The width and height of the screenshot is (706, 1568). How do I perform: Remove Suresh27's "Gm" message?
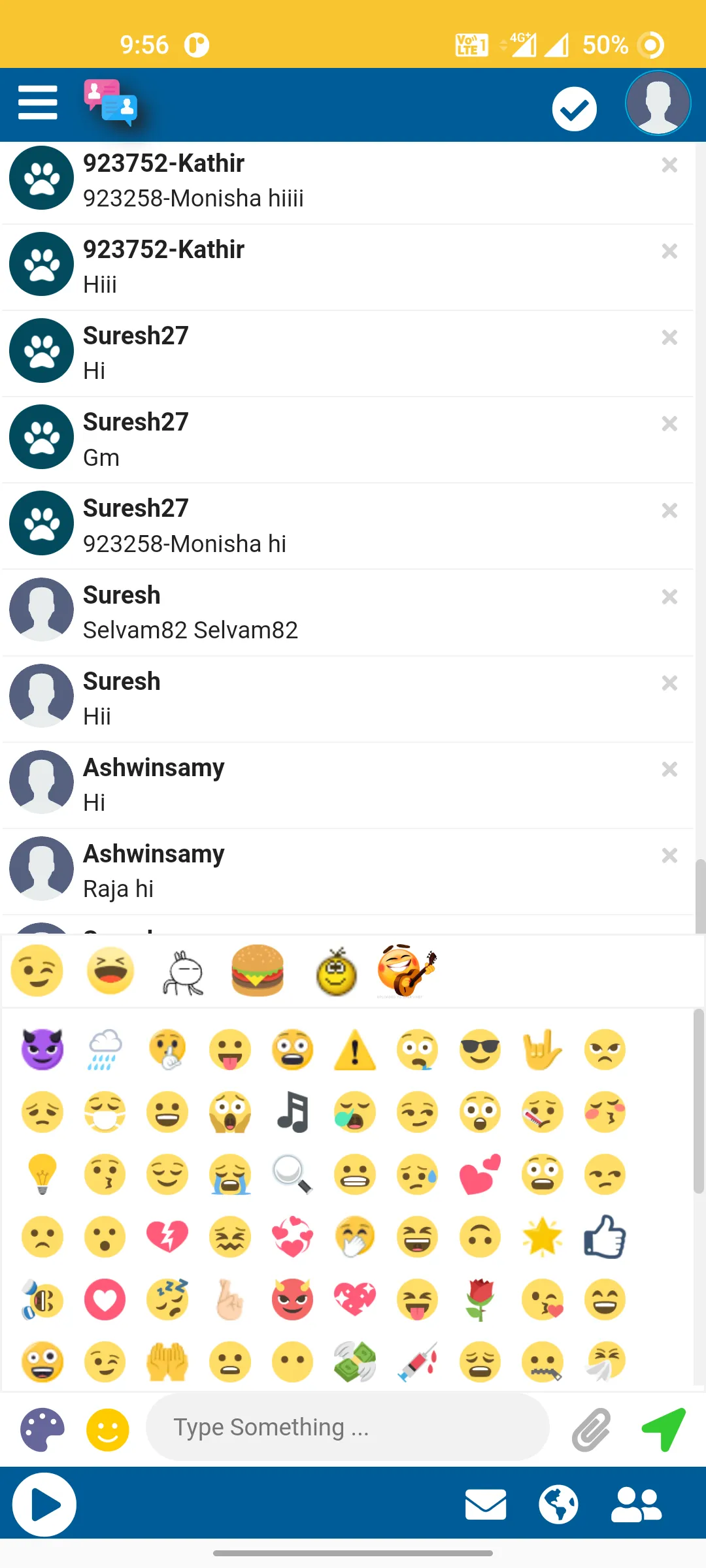[669, 424]
